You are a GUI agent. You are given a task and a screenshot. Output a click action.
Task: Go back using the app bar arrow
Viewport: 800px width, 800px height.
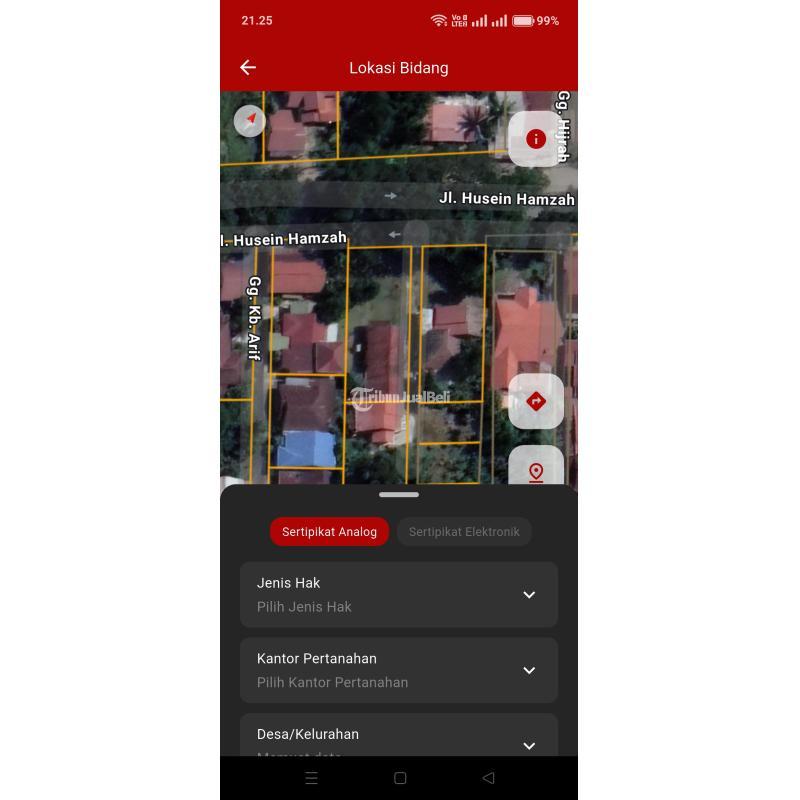point(248,68)
